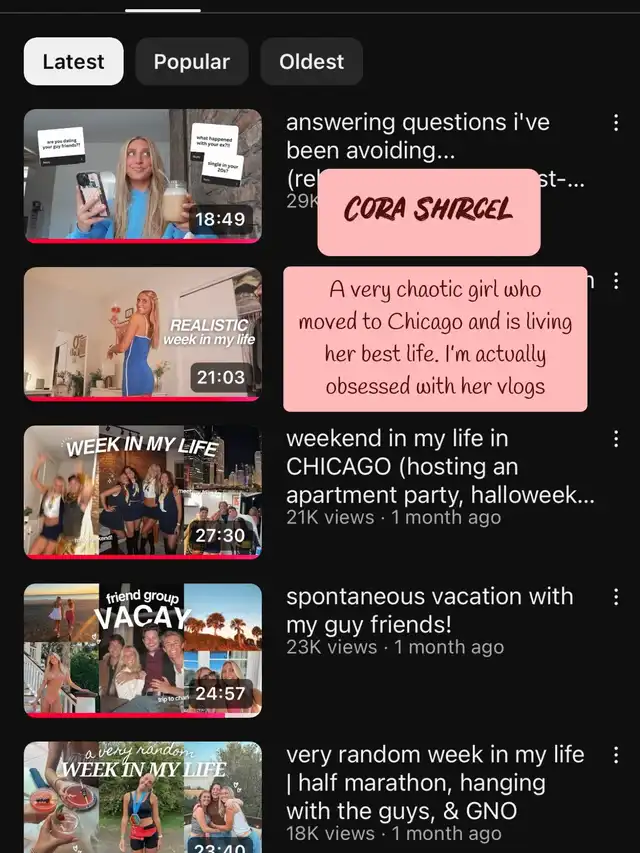Open the title 'spontaneous vacation with my guy friends!'

click(x=430, y=610)
